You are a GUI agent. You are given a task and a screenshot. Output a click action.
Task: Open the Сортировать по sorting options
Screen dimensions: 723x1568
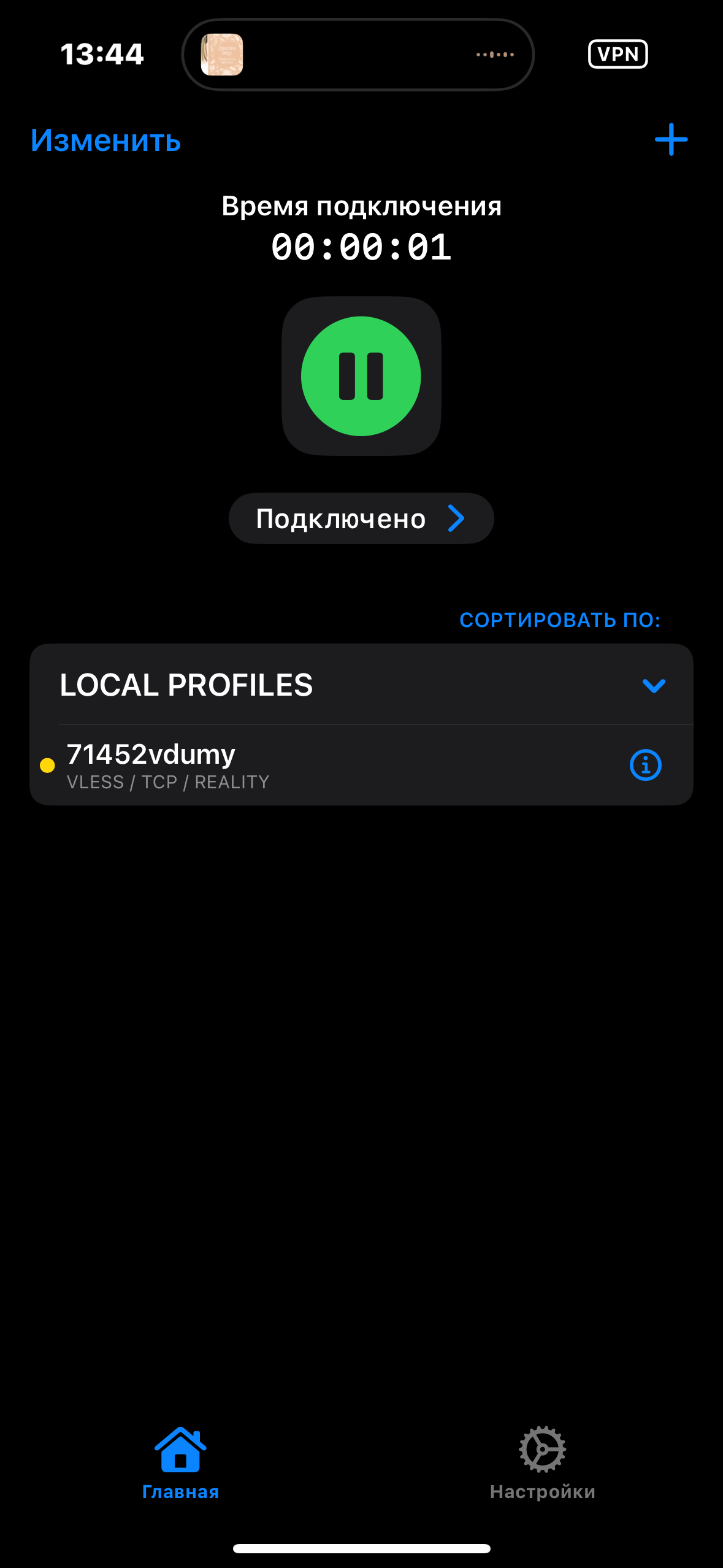coord(559,620)
